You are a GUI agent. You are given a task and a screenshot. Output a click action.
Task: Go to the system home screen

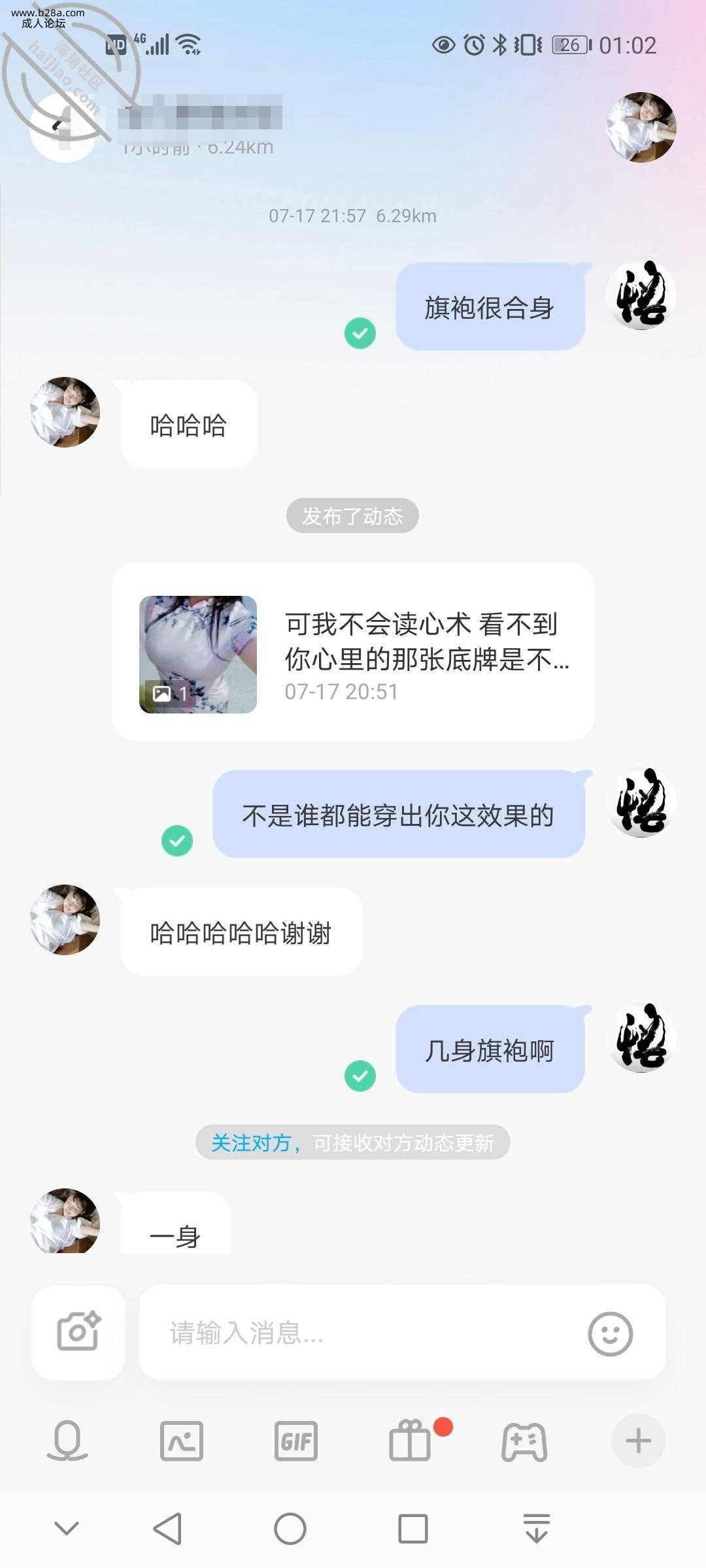point(290,1529)
